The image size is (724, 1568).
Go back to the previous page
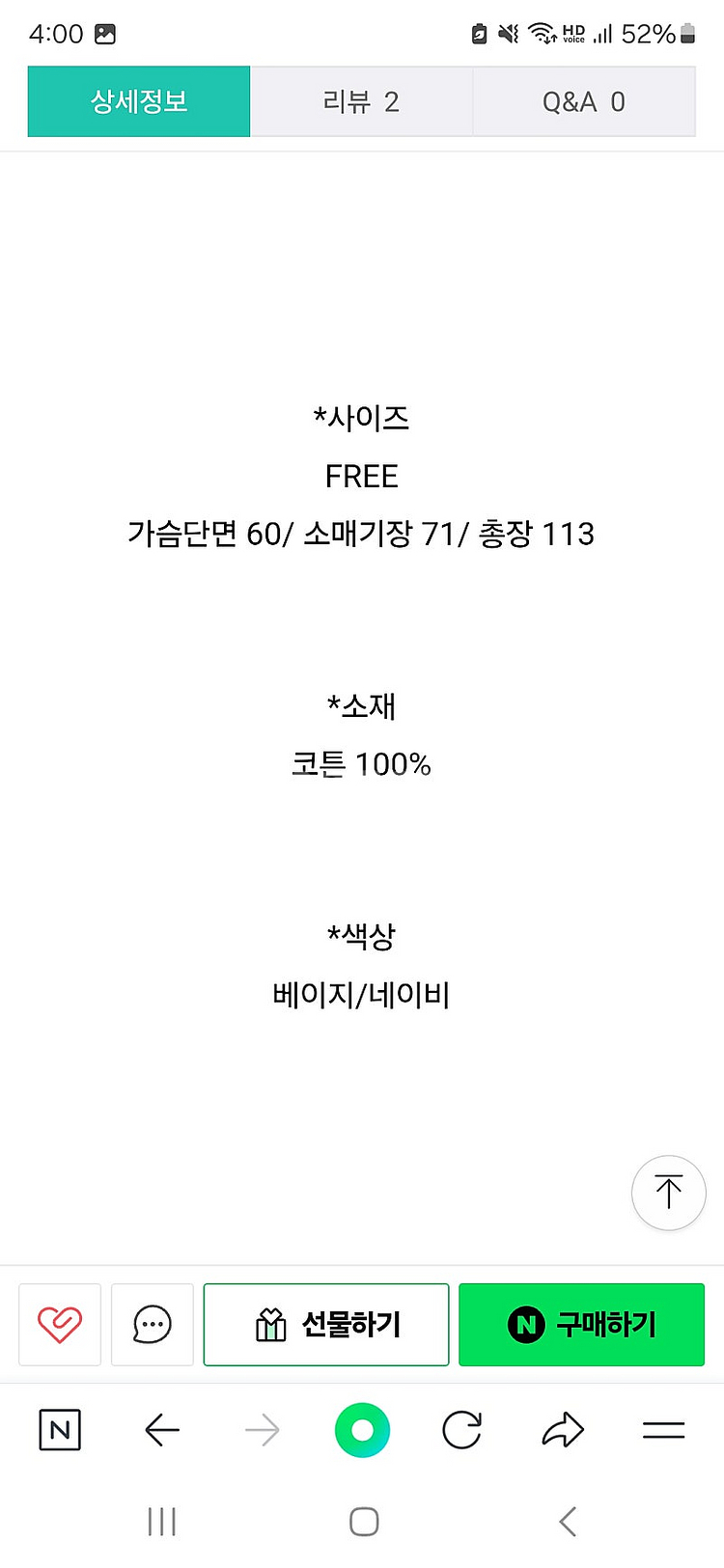(162, 1429)
